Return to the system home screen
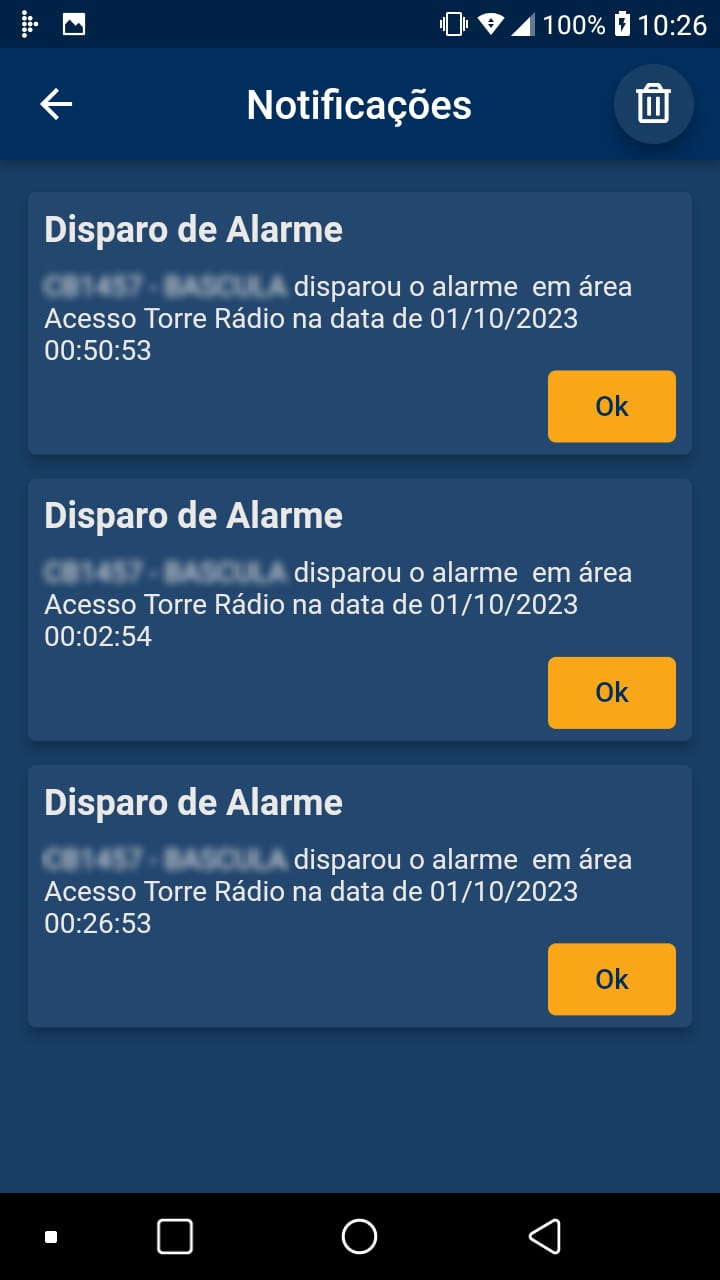The height and width of the screenshot is (1280, 720). [359, 1236]
